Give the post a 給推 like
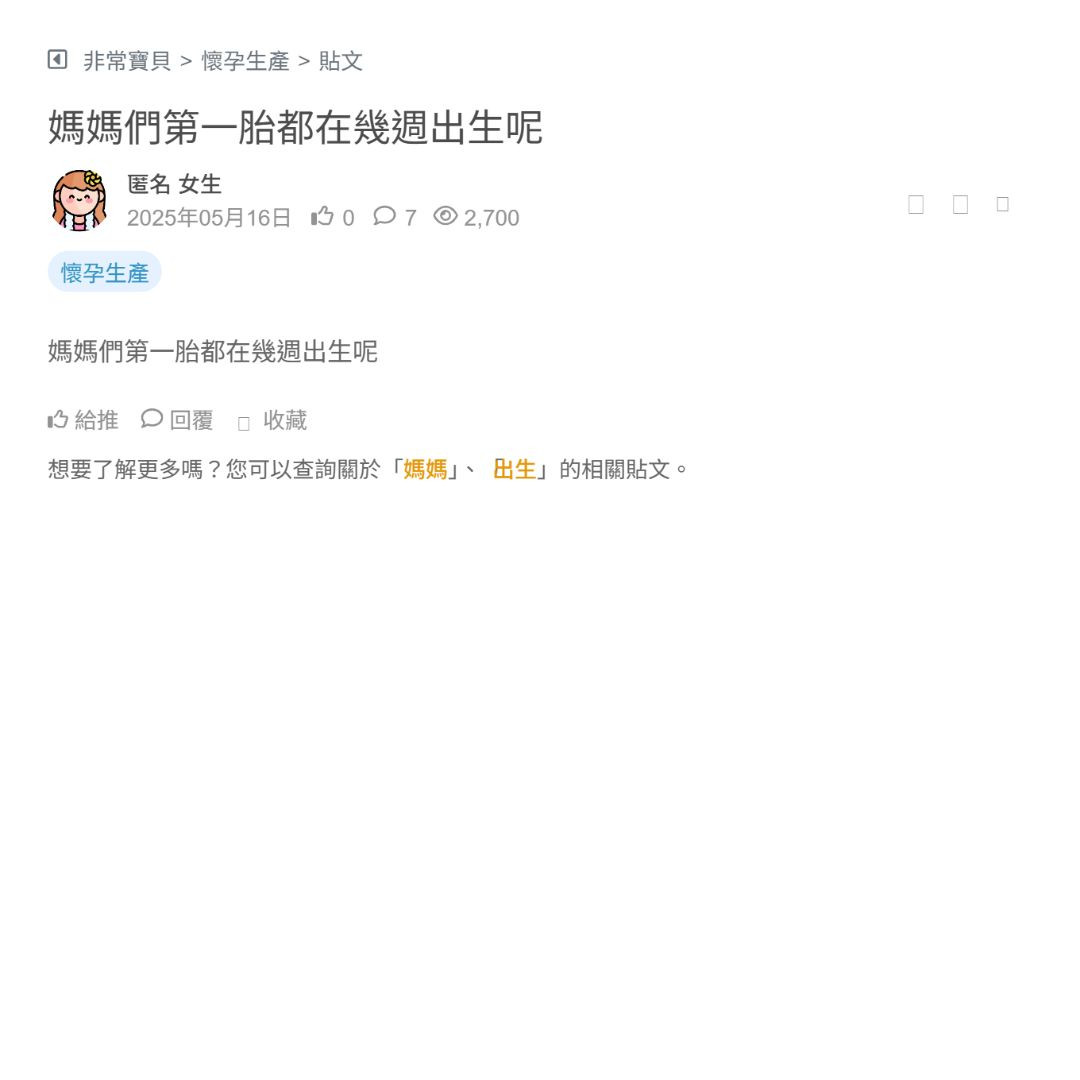1080x1080 pixels. point(83,420)
